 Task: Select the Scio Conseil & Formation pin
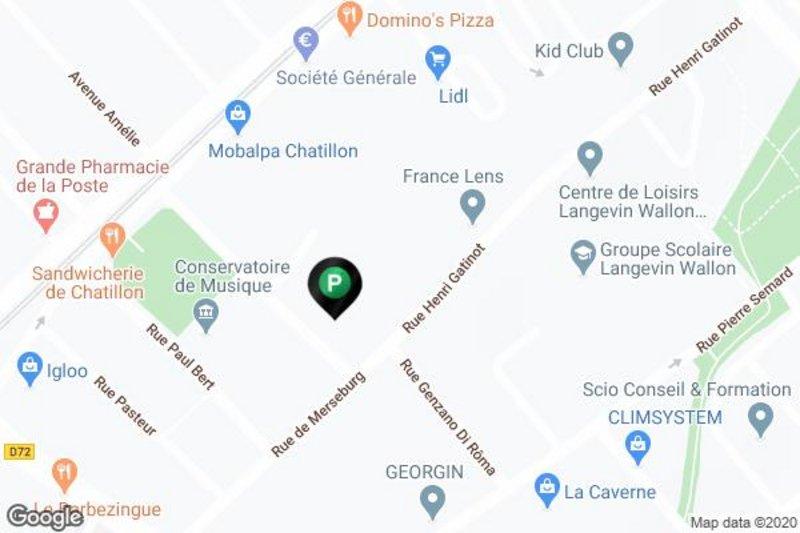762,414
